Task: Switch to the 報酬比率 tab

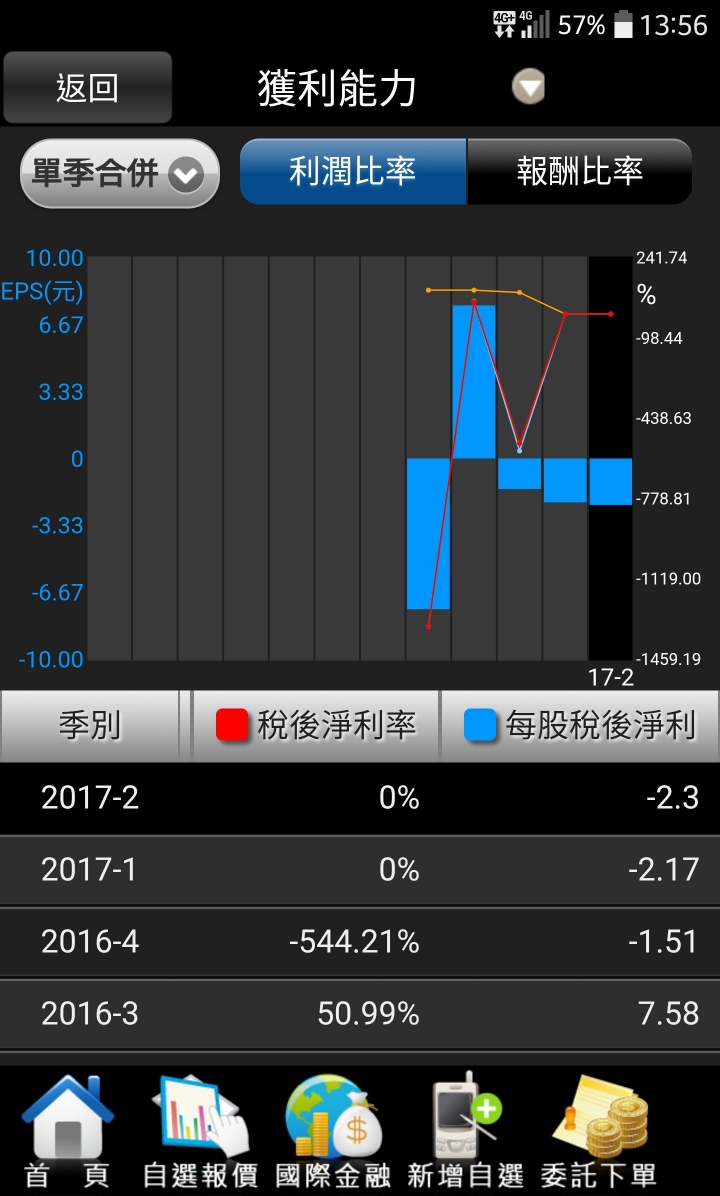Action: [x=580, y=172]
